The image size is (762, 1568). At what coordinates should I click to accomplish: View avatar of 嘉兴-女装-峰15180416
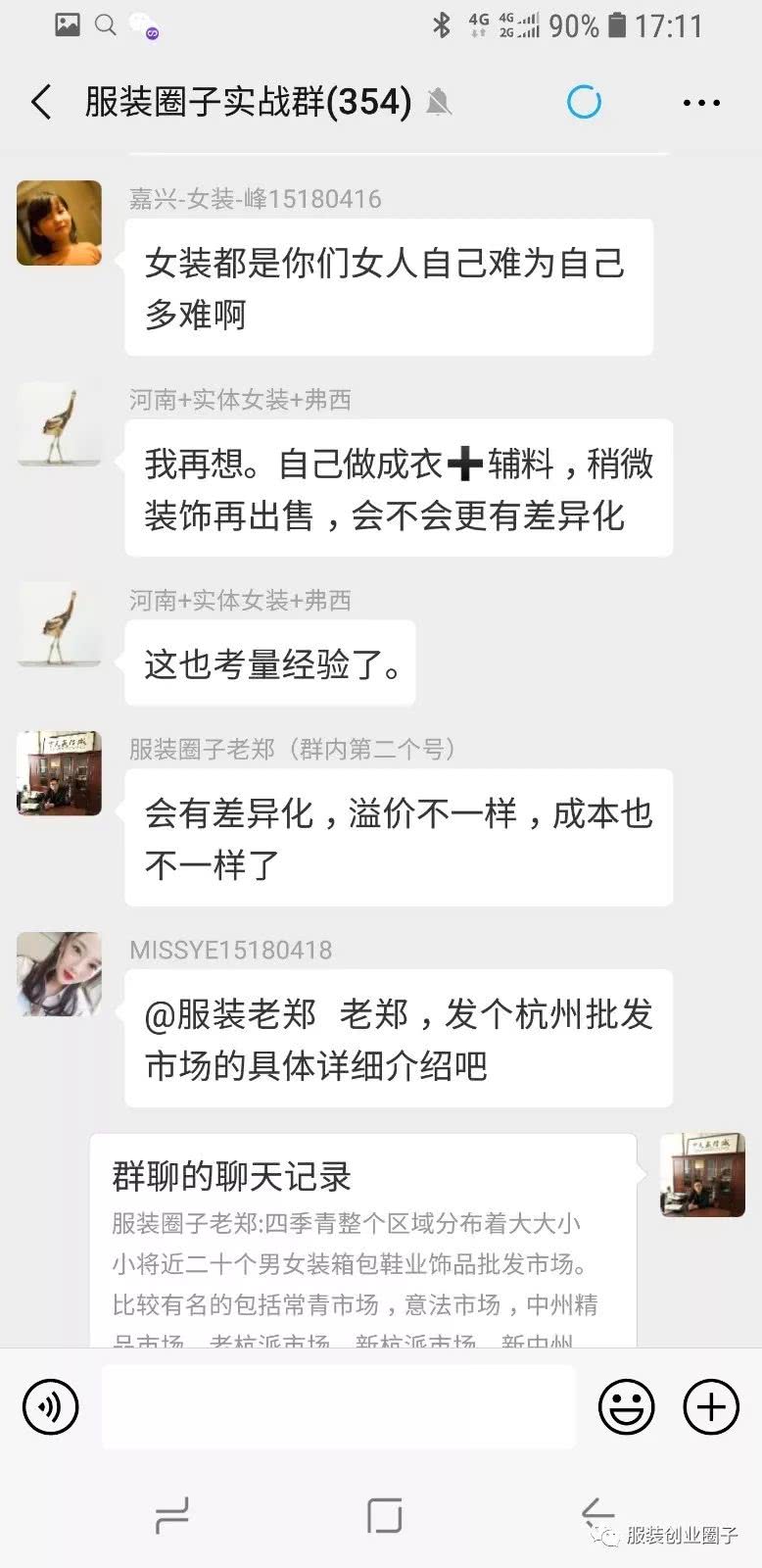(60, 223)
